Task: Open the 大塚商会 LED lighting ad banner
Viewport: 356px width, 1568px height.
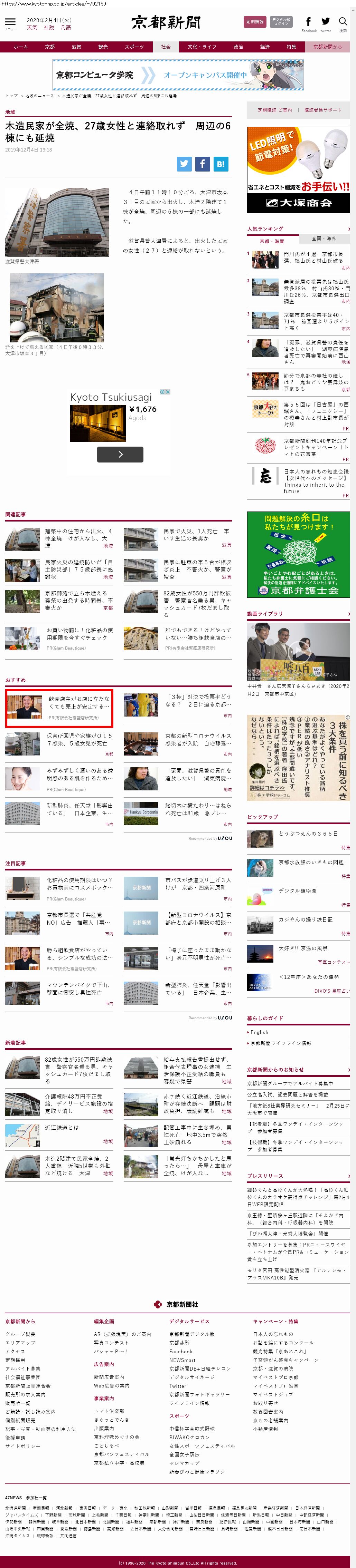Action: 298,170
